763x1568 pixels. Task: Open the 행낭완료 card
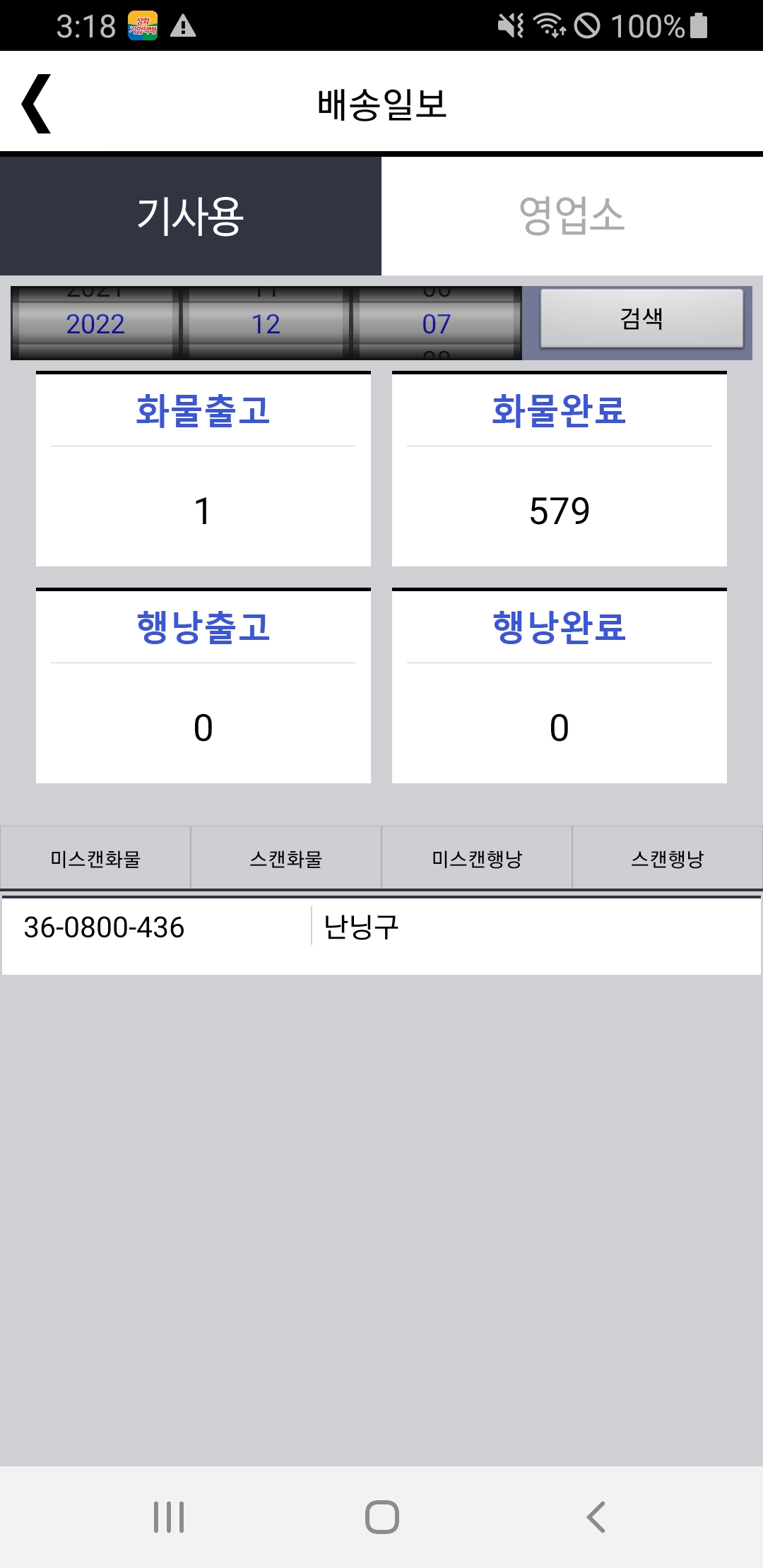click(x=560, y=686)
